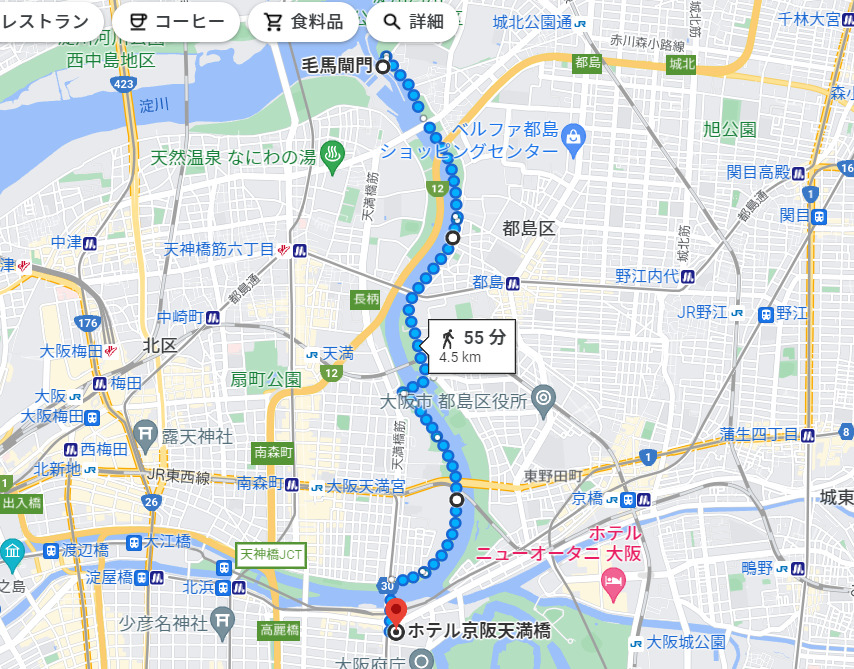Filter by 食料品 chip
Image resolution: width=854 pixels, height=669 pixels.
pos(303,21)
